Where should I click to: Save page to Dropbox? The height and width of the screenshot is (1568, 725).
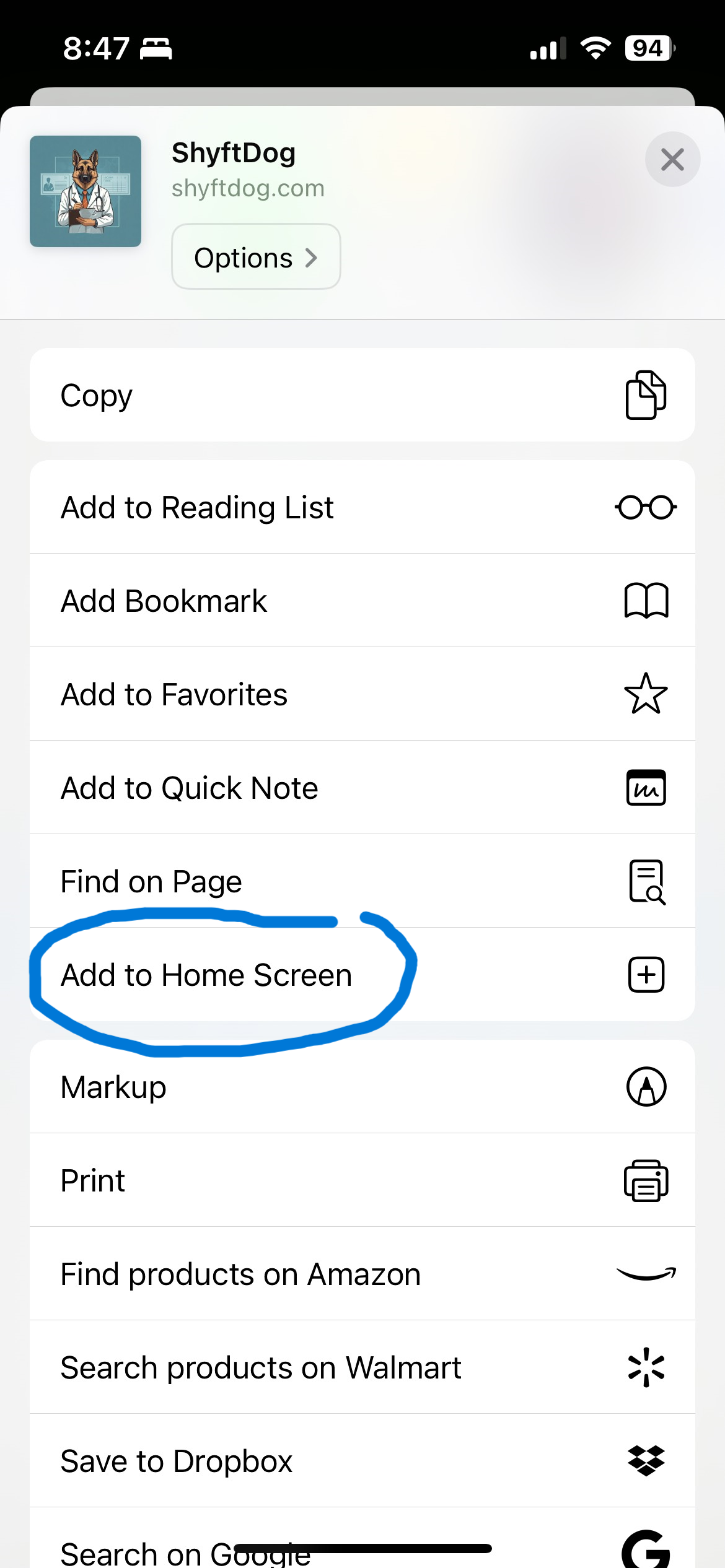click(x=362, y=1461)
